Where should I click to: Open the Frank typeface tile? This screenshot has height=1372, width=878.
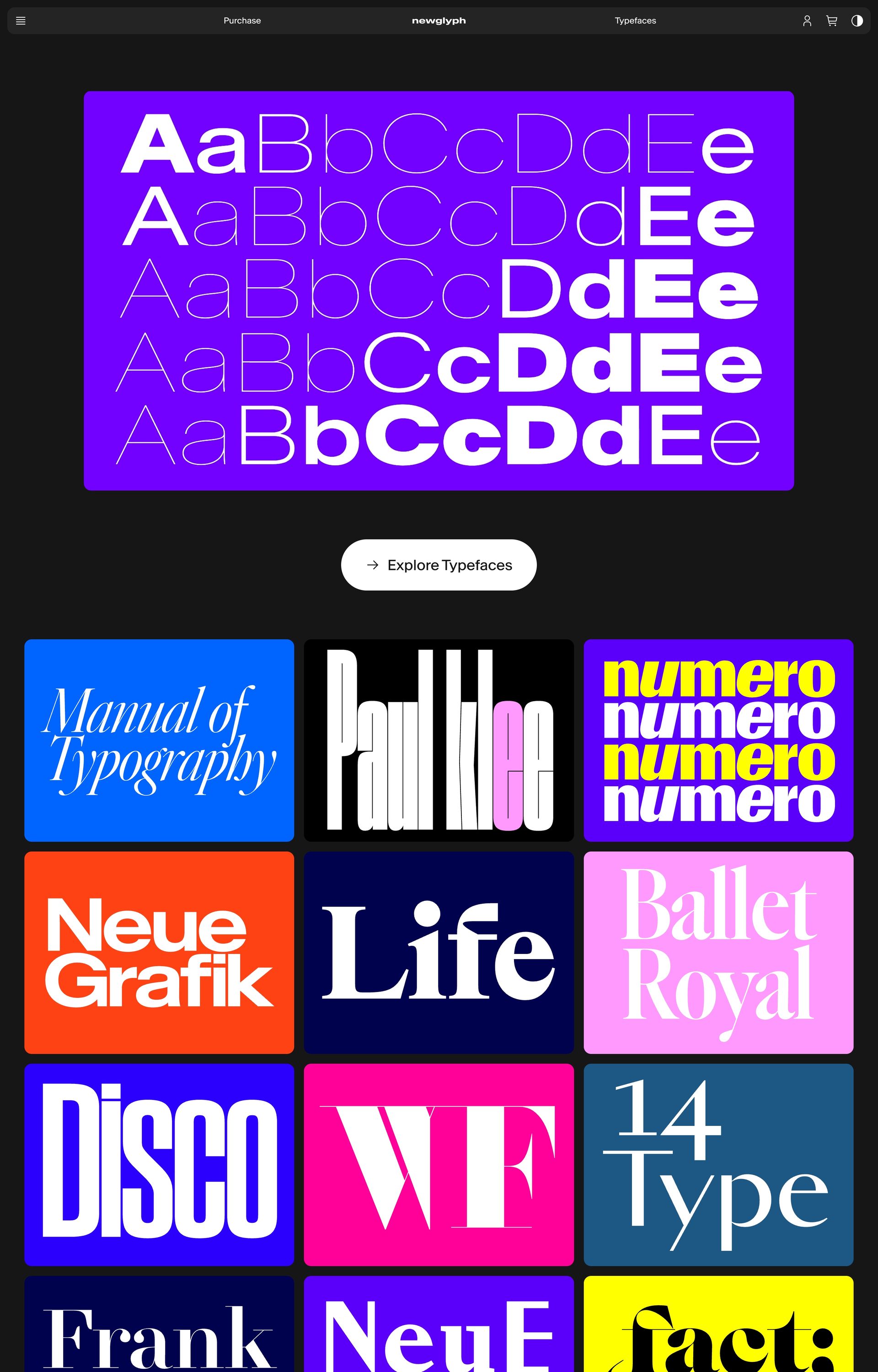[x=159, y=1328]
